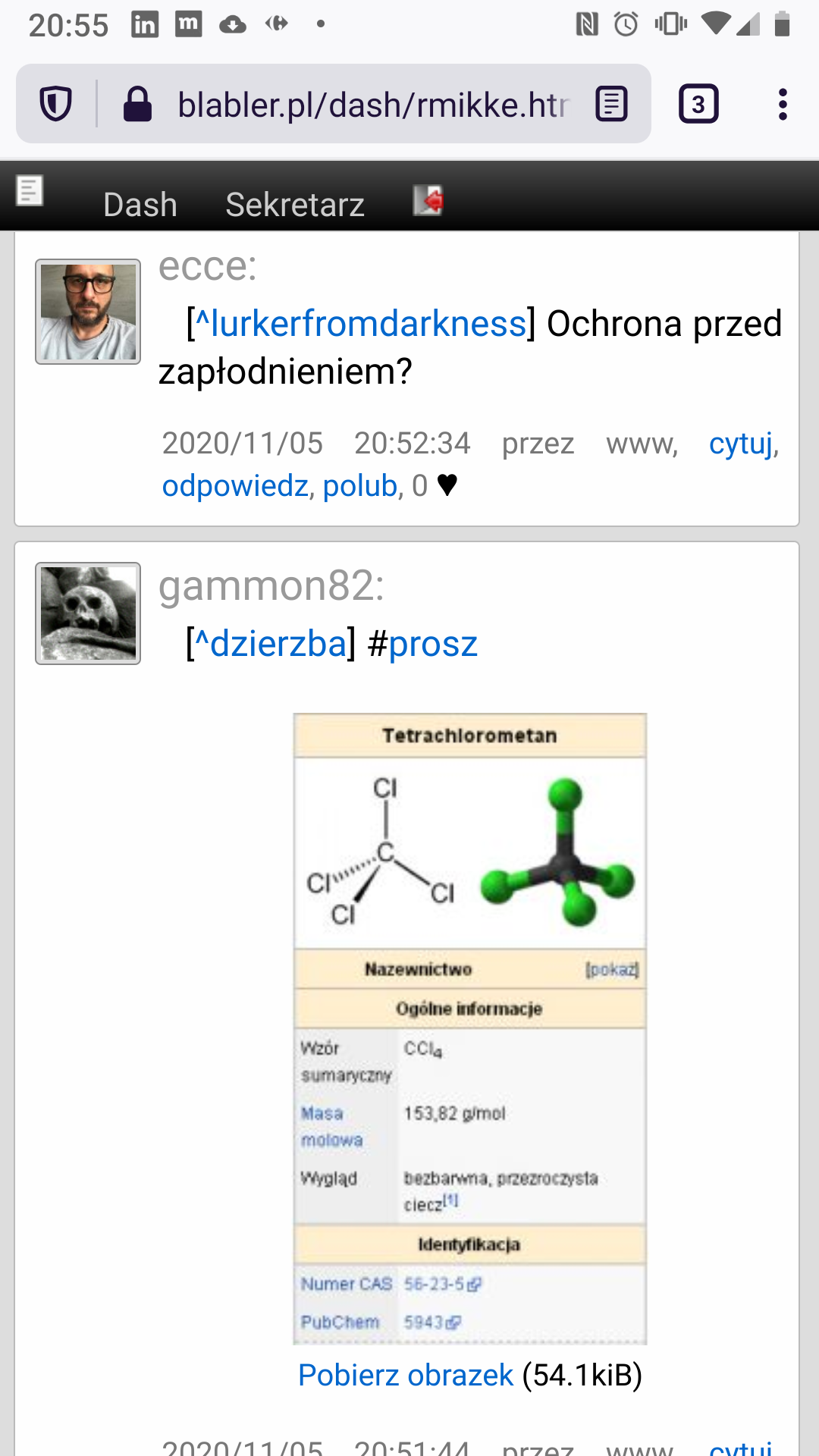The image size is (819, 1456).
Task: Open the site security lock info
Action: tap(138, 104)
